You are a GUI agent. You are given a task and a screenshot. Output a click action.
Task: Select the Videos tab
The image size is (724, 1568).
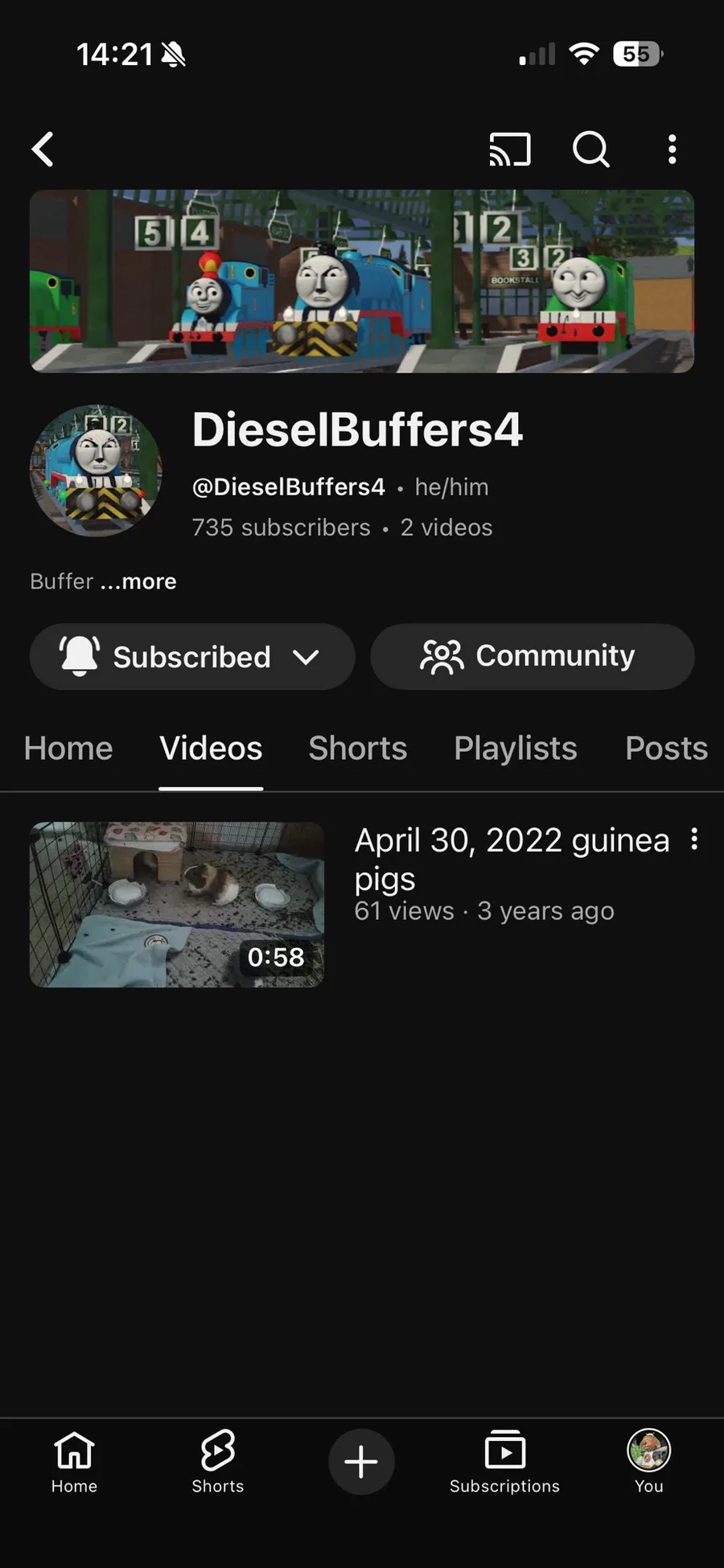211,749
